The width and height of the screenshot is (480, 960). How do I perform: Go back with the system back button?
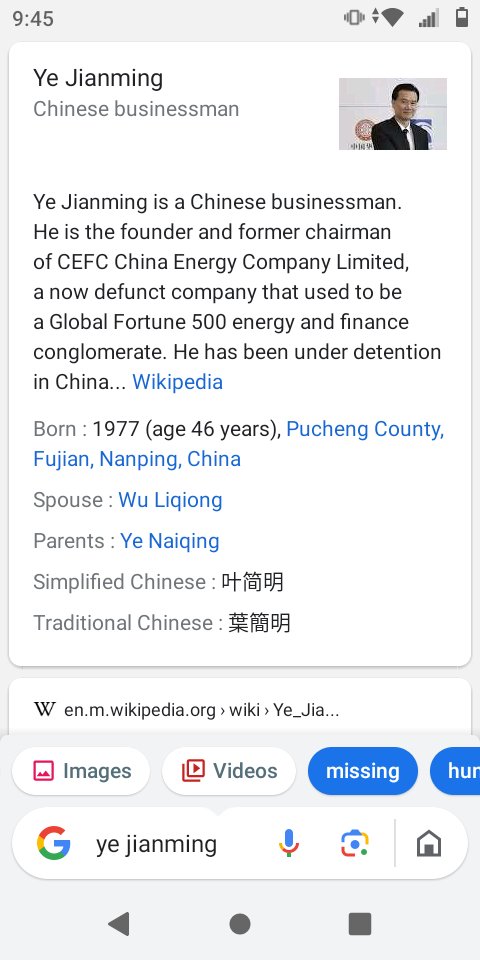pyautogui.click(x=119, y=923)
